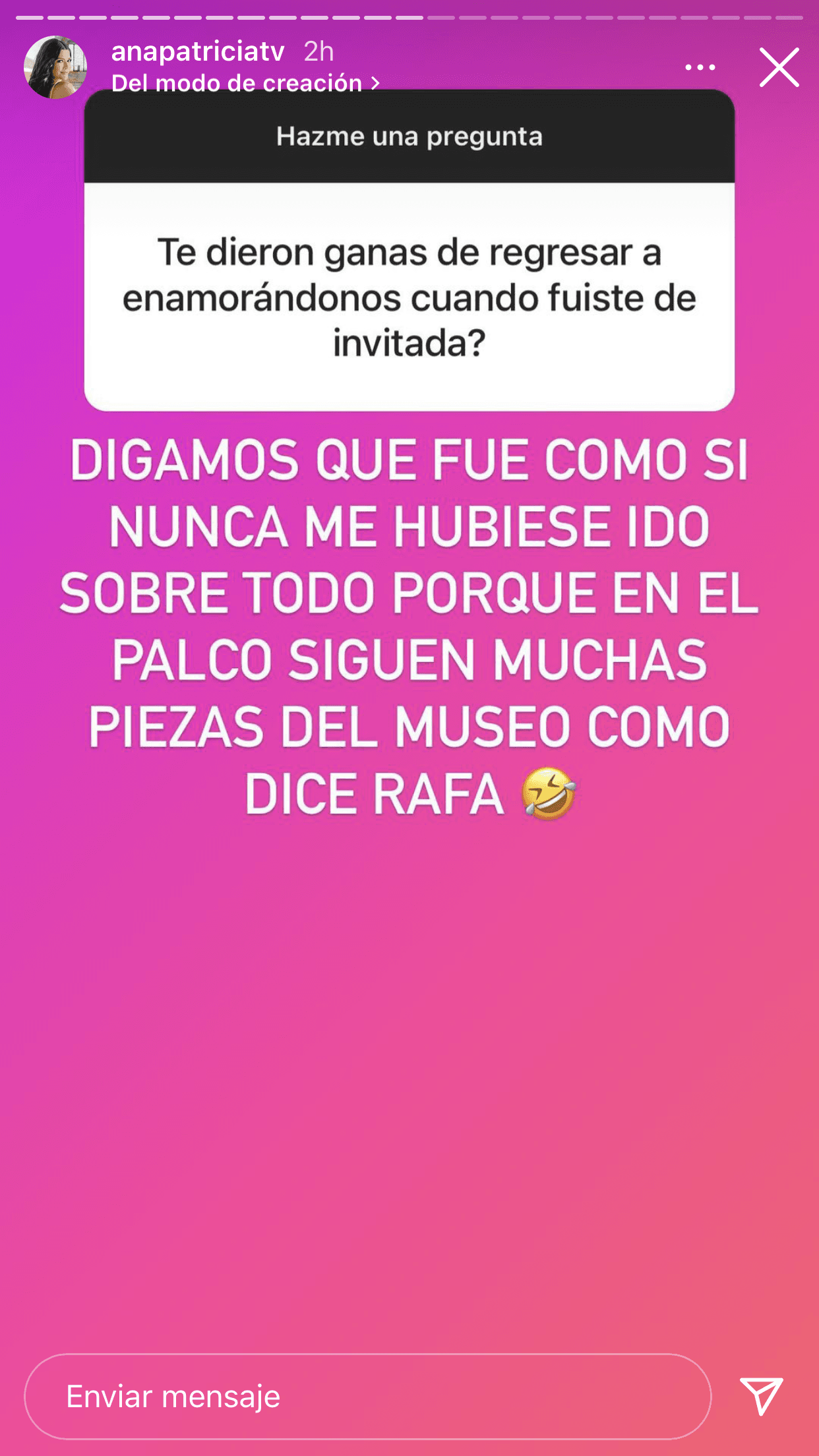
Task: Expand the Del modo de creación chevron
Action: (377, 83)
